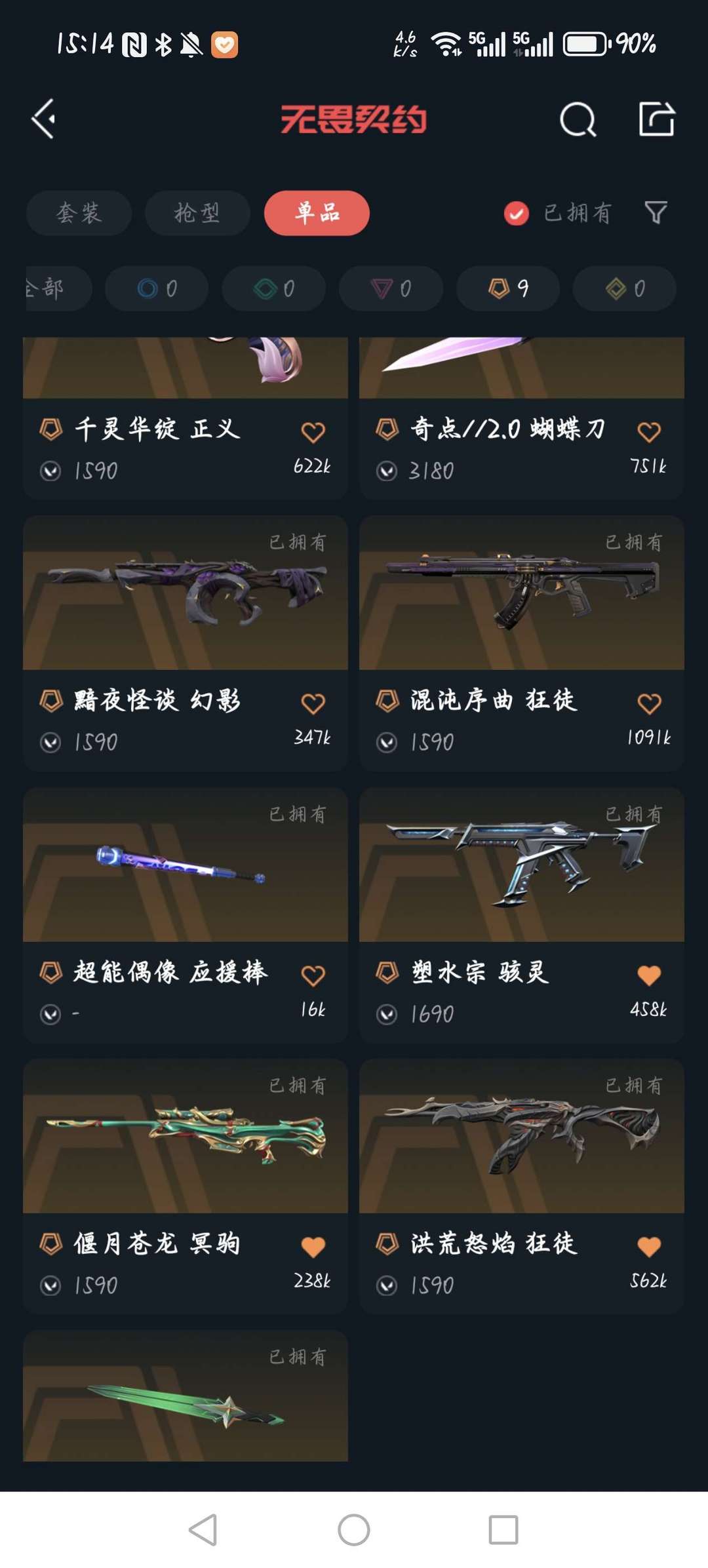Image resolution: width=708 pixels, height=1568 pixels.
Task: Open the funnel filter options
Action: coord(656,212)
